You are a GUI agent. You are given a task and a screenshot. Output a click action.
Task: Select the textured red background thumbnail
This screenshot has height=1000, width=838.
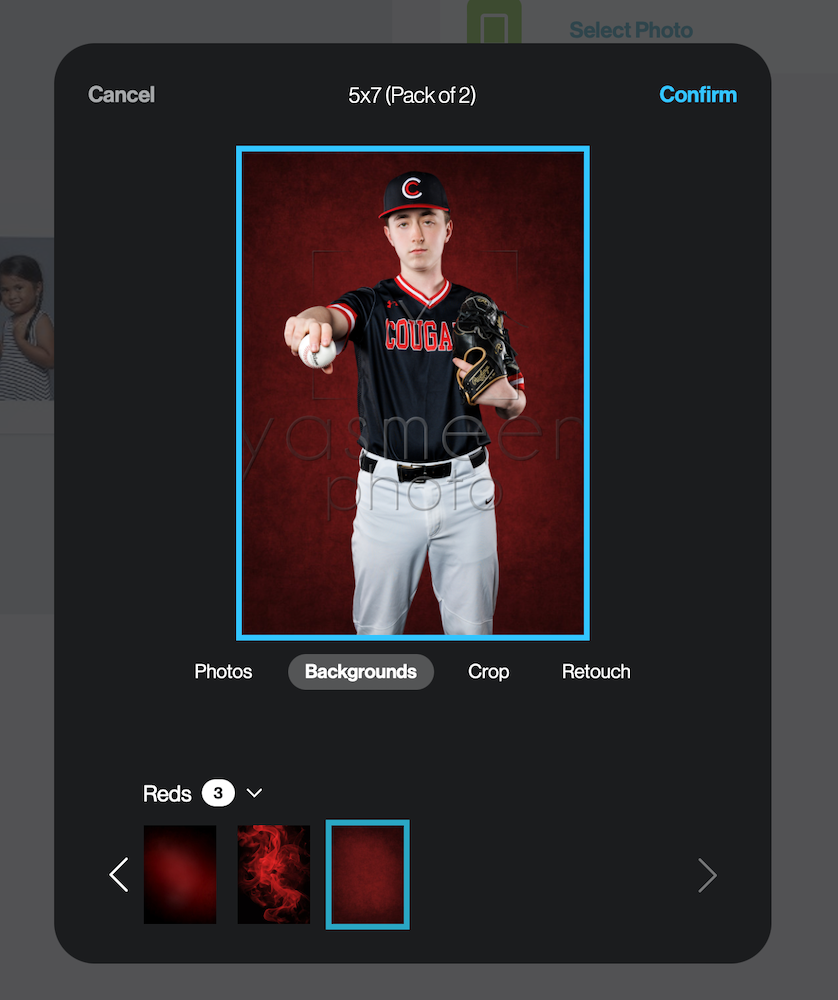367,874
